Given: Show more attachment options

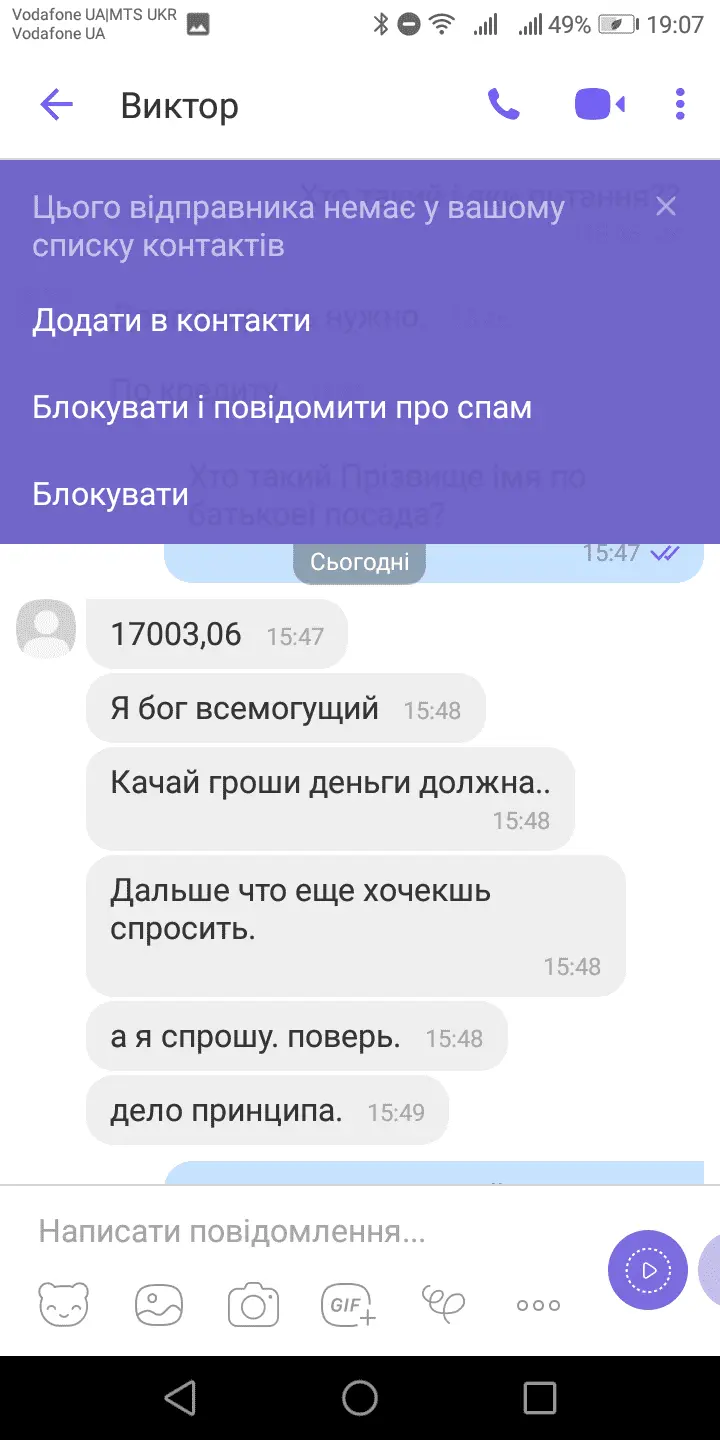Looking at the screenshot, I should (538, 1304).
